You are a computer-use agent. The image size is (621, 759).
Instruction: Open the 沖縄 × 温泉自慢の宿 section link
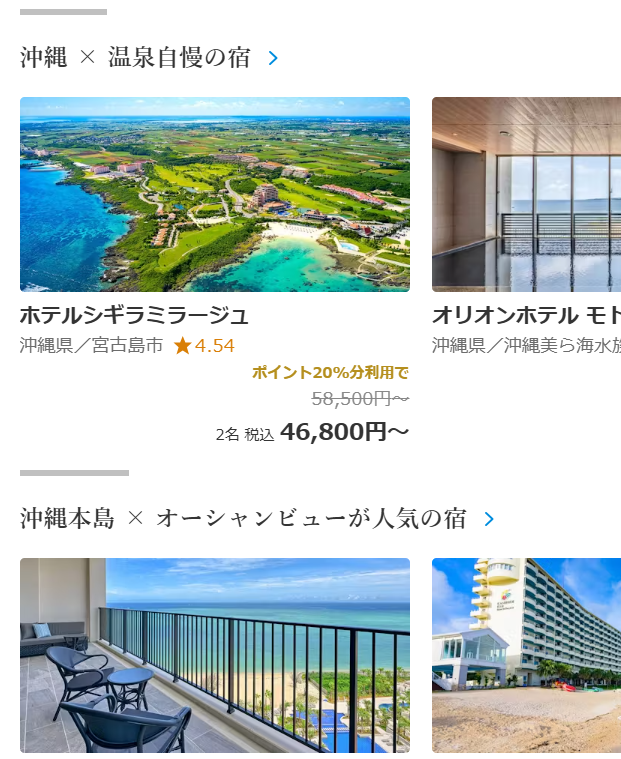click(x=149, y=58)
